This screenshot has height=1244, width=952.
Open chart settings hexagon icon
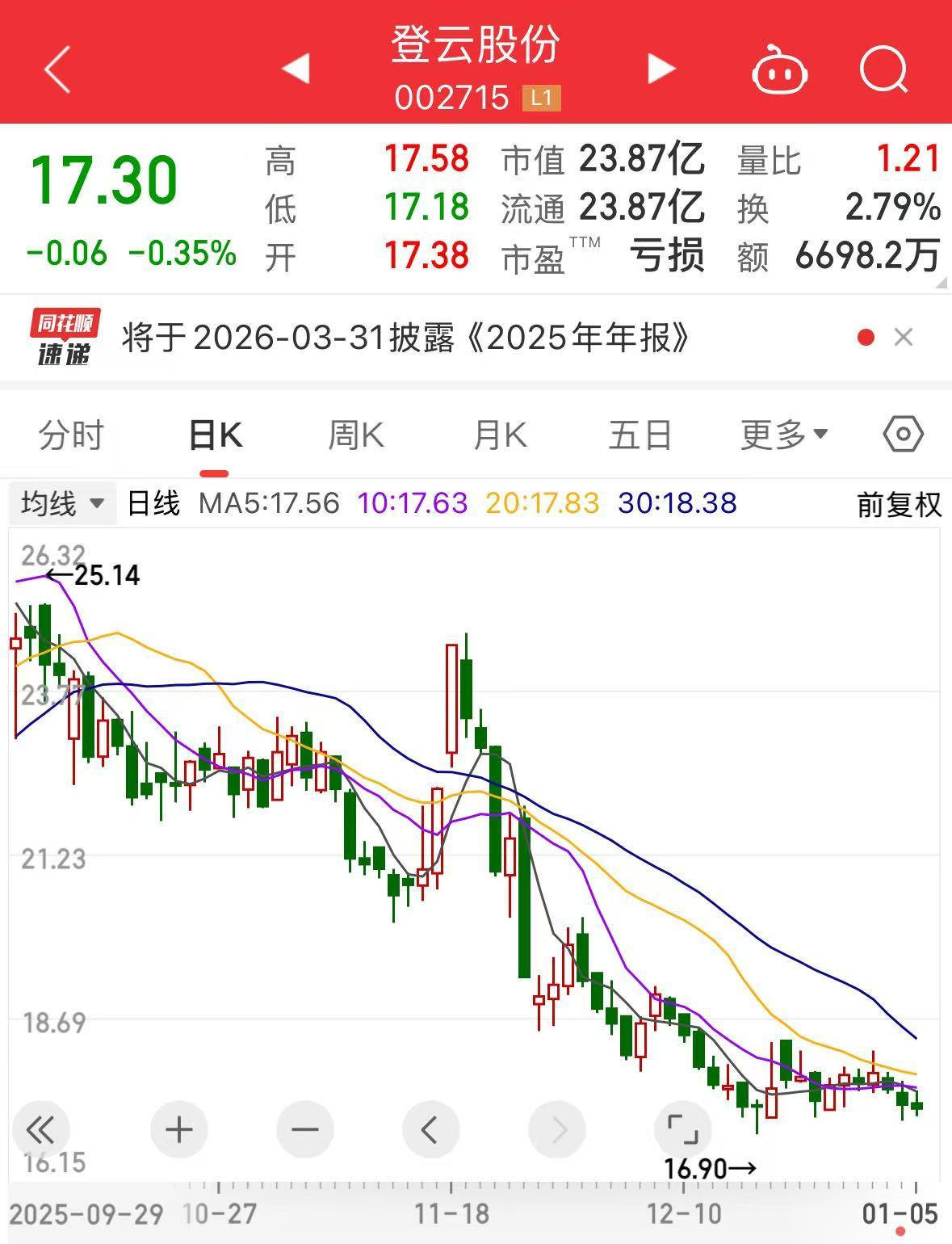[903, 435]
